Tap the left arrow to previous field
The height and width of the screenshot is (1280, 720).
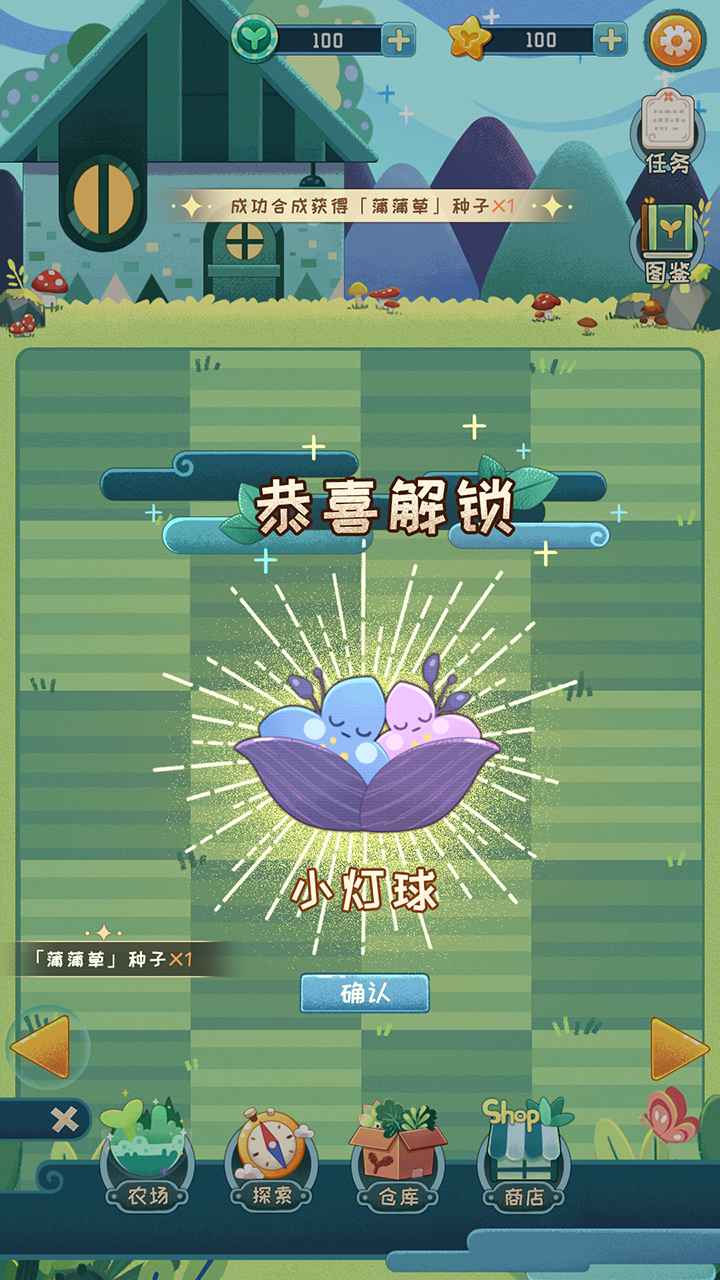pos(41,1047)
